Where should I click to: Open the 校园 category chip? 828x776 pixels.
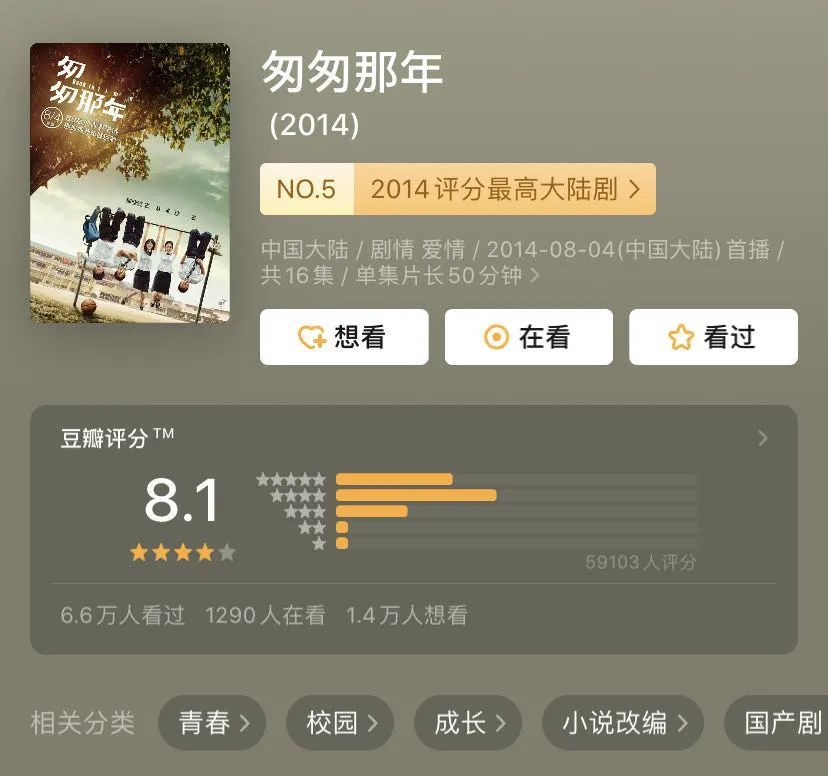pos(340,723)
